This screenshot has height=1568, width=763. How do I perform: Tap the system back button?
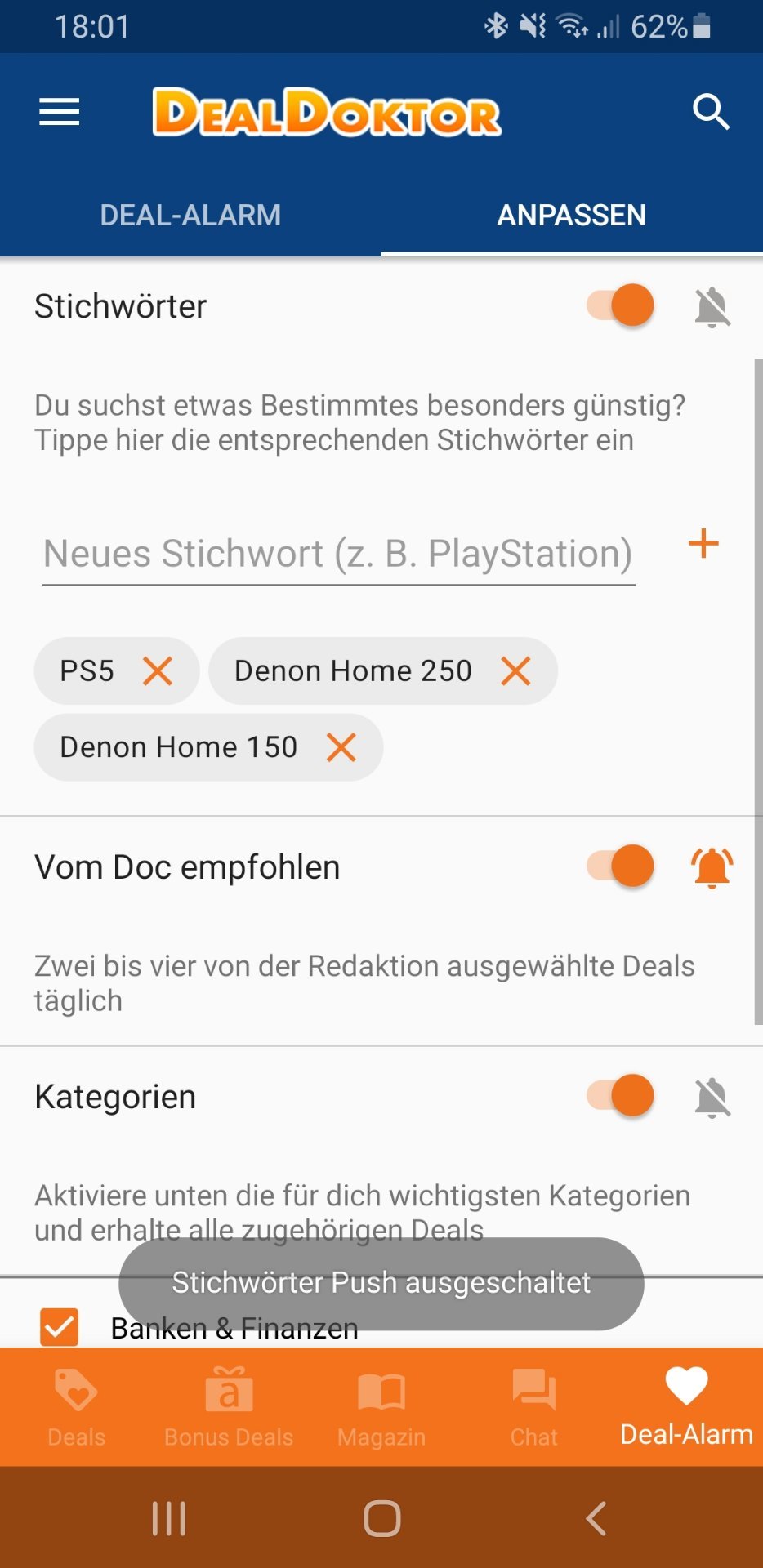(x=596, y=1519)
